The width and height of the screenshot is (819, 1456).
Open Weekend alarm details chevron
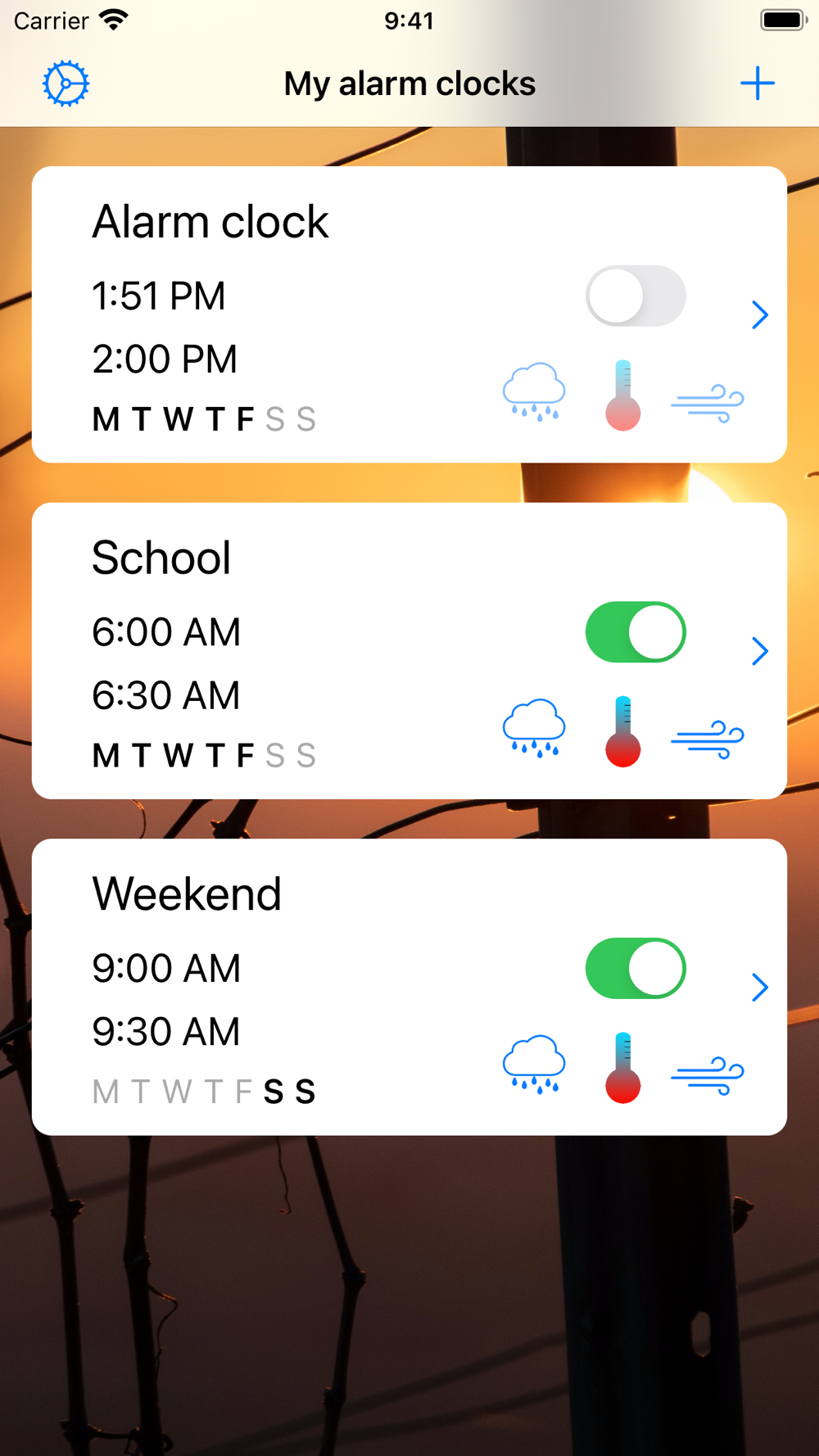(760, 988)
